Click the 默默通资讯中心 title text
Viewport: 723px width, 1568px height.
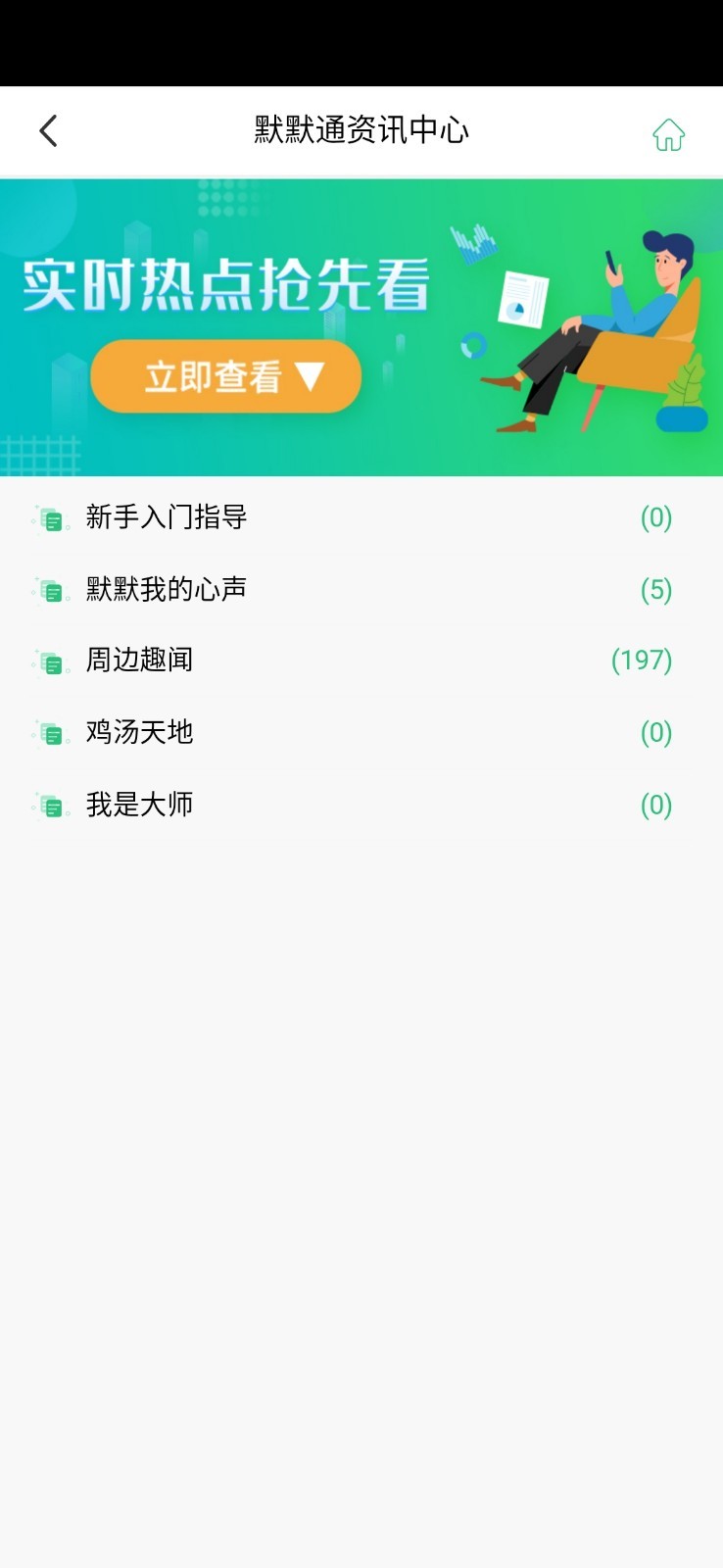pos(361,129)
